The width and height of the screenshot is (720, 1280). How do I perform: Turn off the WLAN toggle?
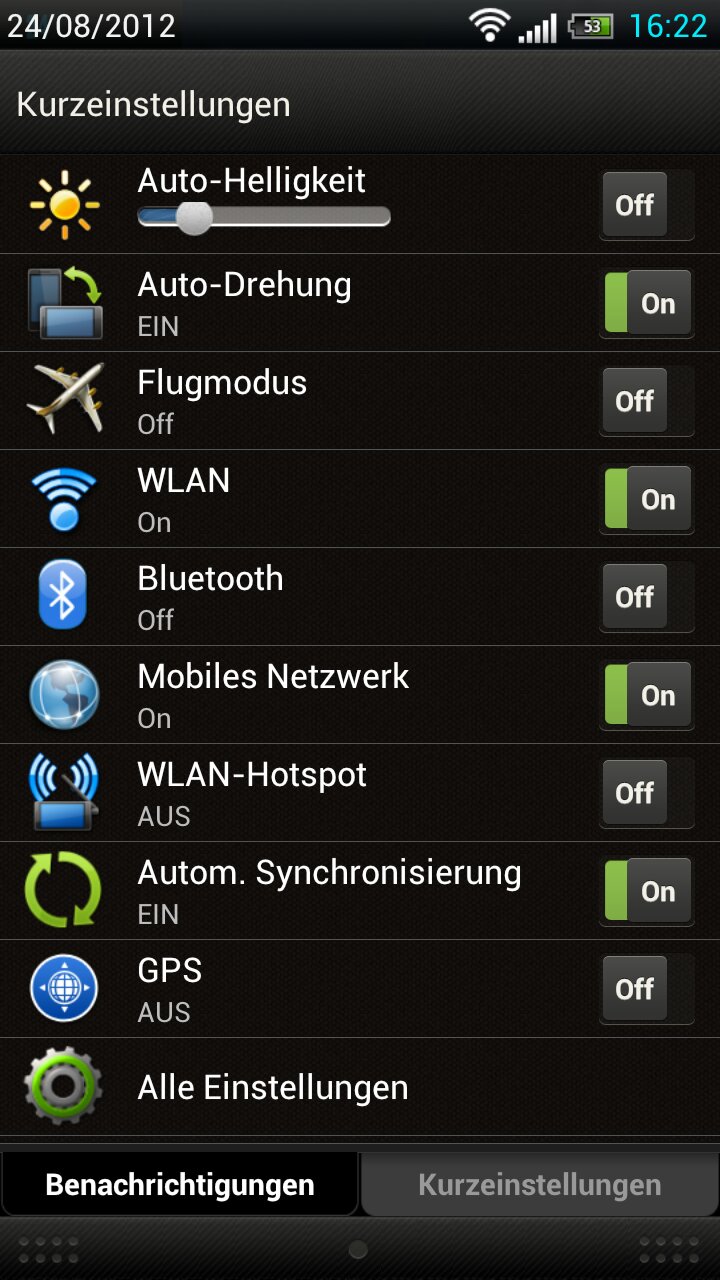coord(647,499)
